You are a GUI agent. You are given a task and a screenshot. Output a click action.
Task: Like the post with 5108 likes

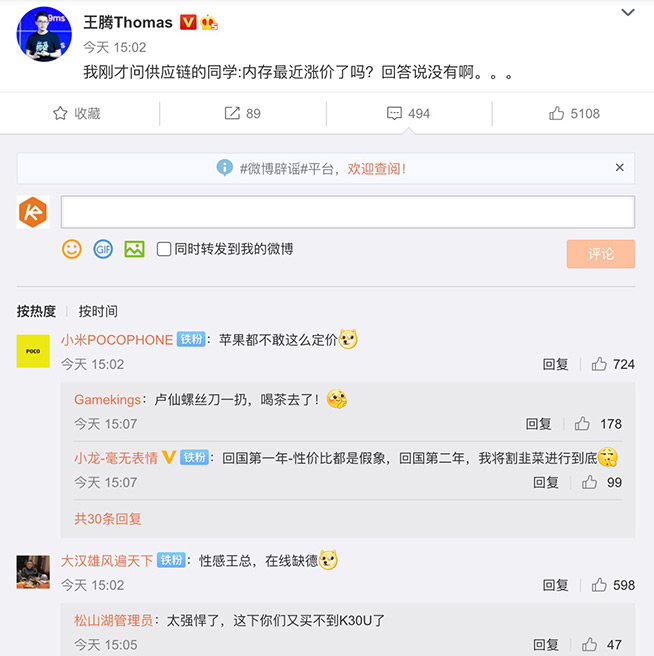tap(574, 114)
